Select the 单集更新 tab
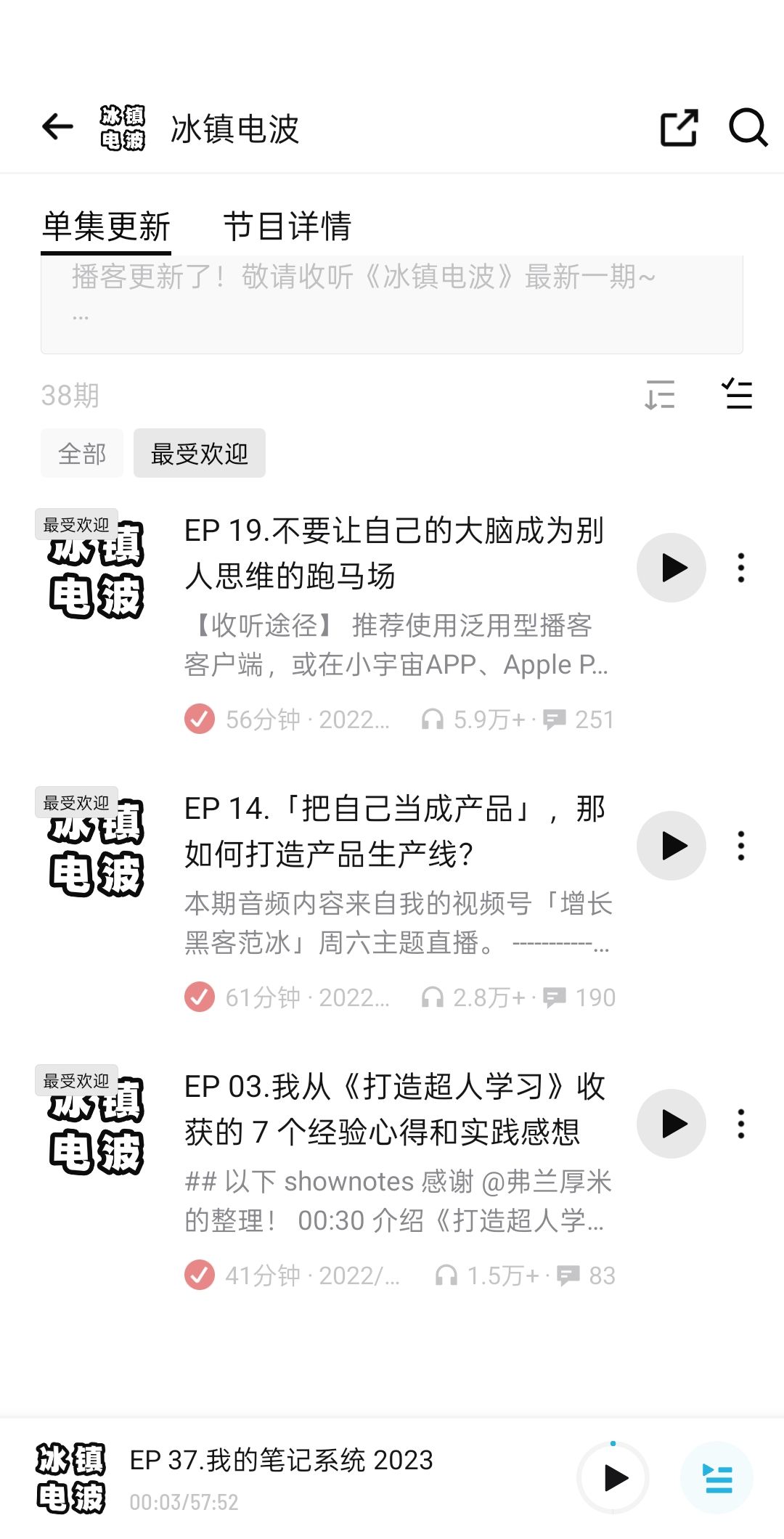 click(x=106, y=226)
